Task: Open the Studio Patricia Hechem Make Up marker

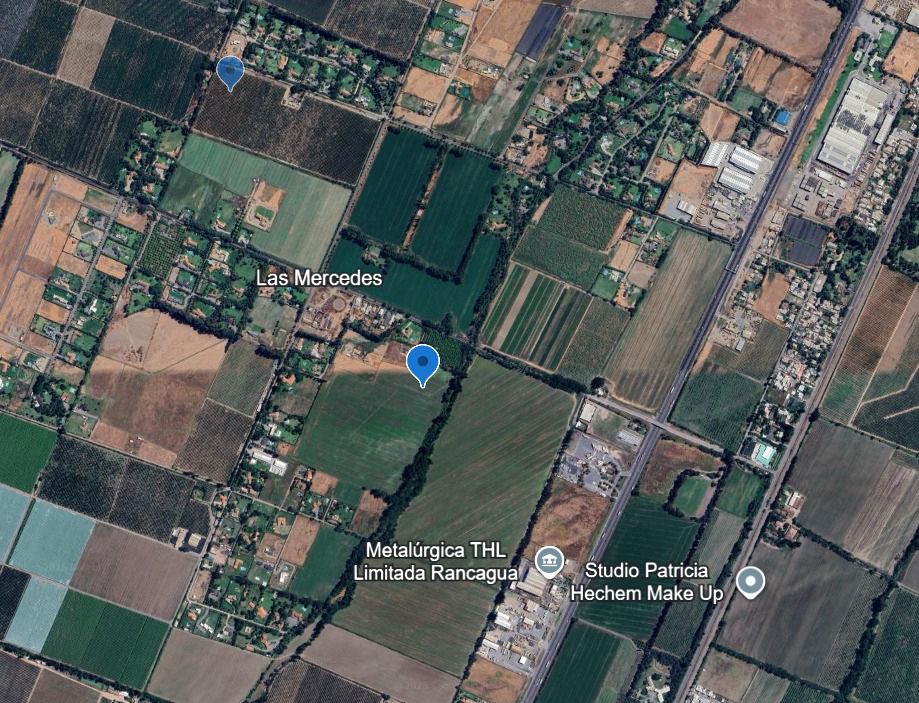Action: click(750, 581)
